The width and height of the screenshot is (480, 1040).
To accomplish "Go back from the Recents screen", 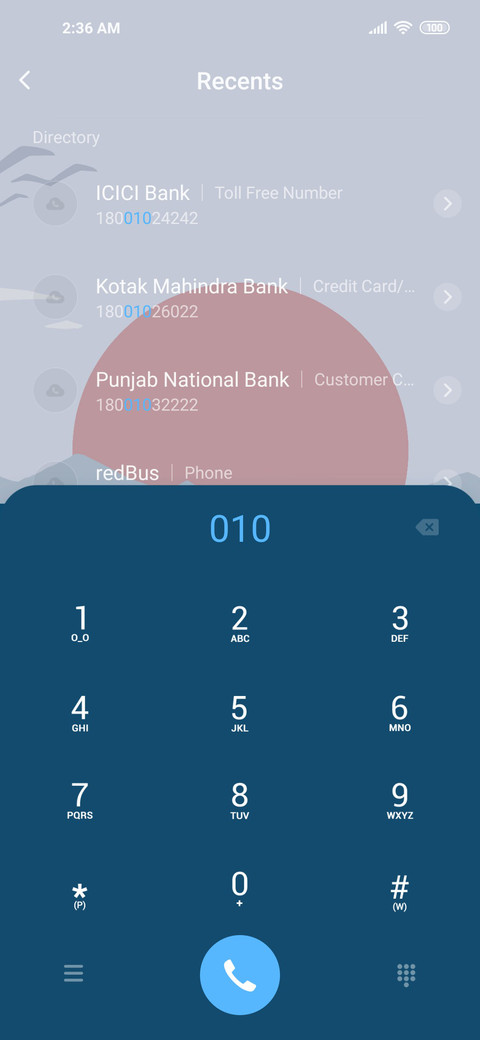I will coord(25,80).
